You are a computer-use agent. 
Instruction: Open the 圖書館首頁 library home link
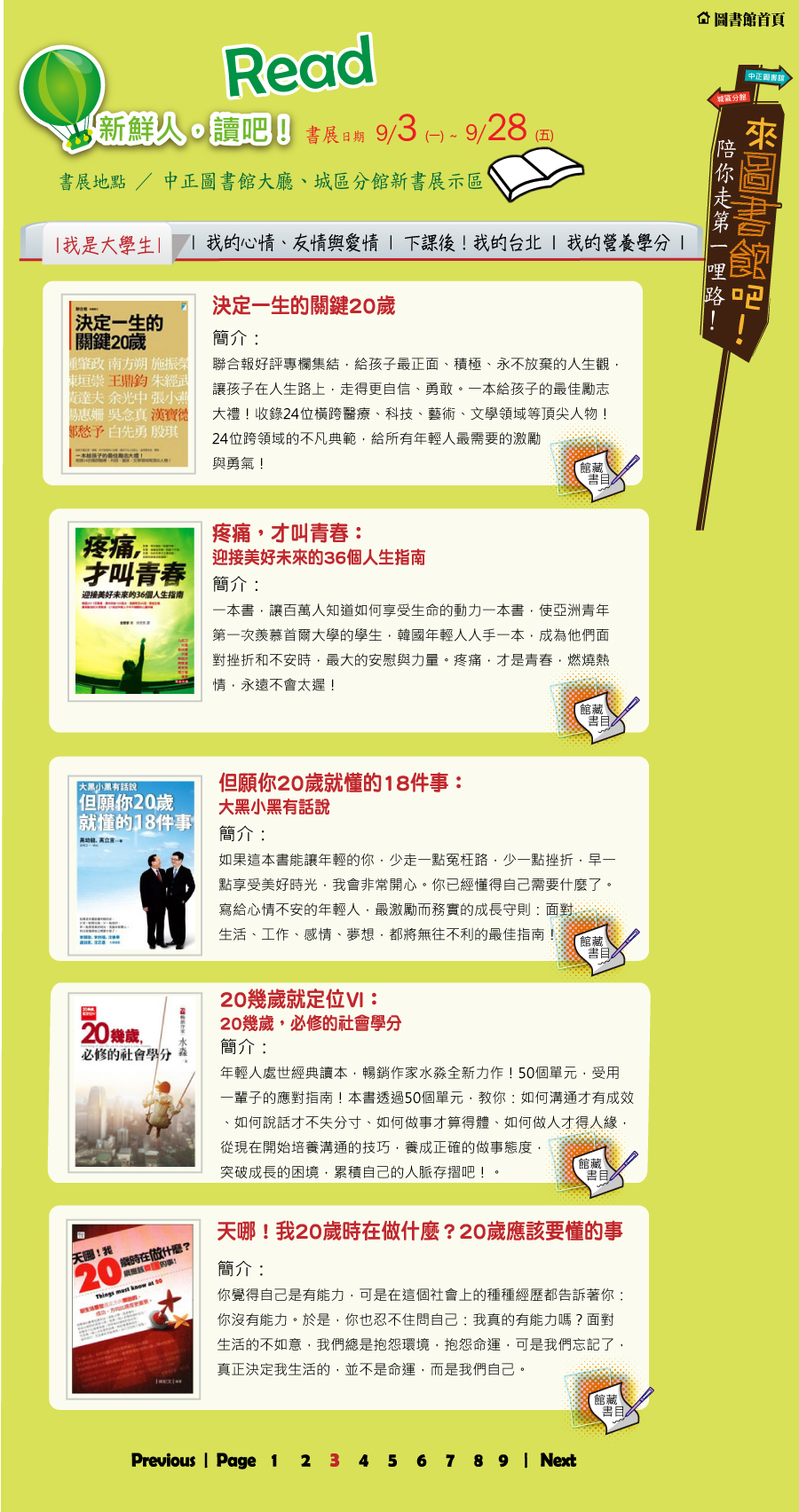[x=741, y=20]
